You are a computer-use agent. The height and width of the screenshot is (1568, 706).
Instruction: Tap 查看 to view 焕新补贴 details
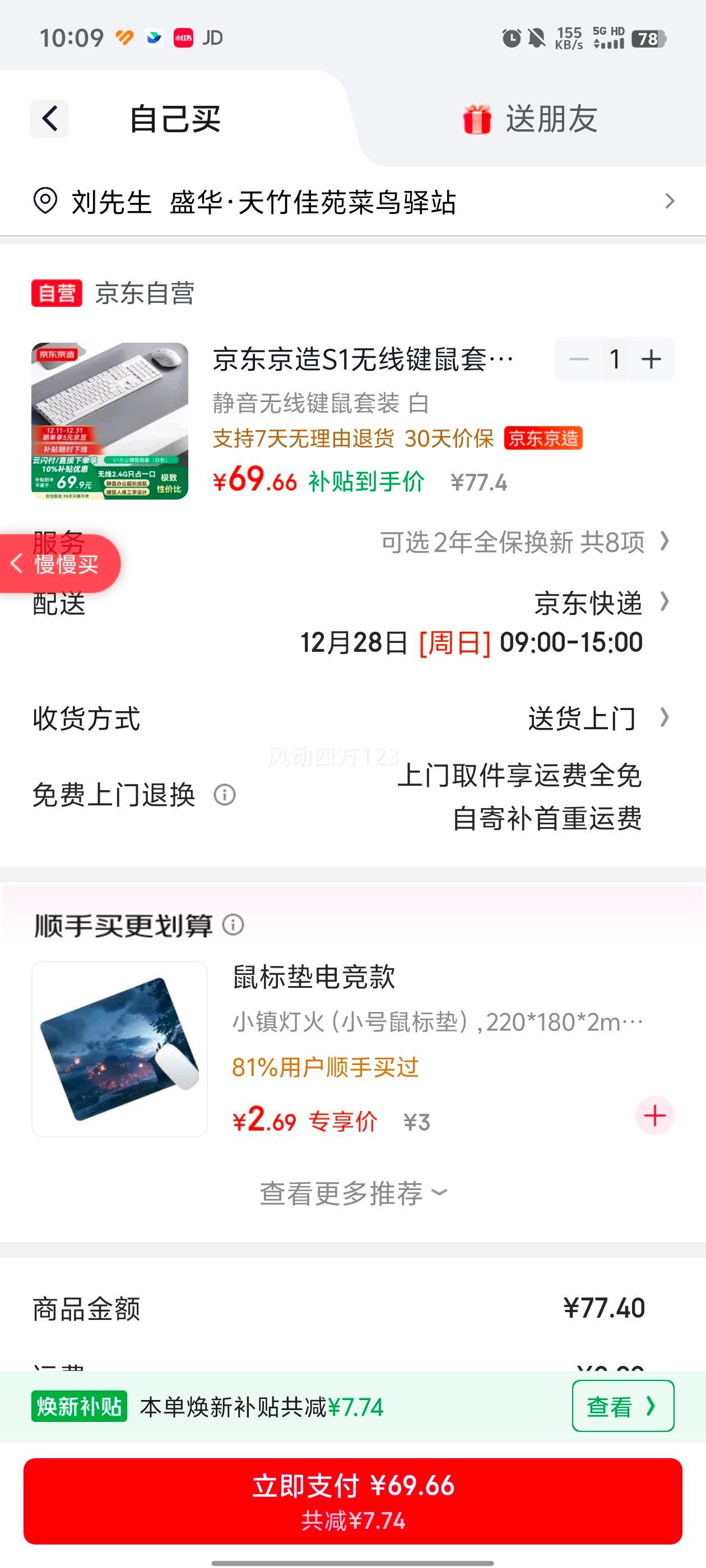pyautogui.click(x=623, y=1407)
